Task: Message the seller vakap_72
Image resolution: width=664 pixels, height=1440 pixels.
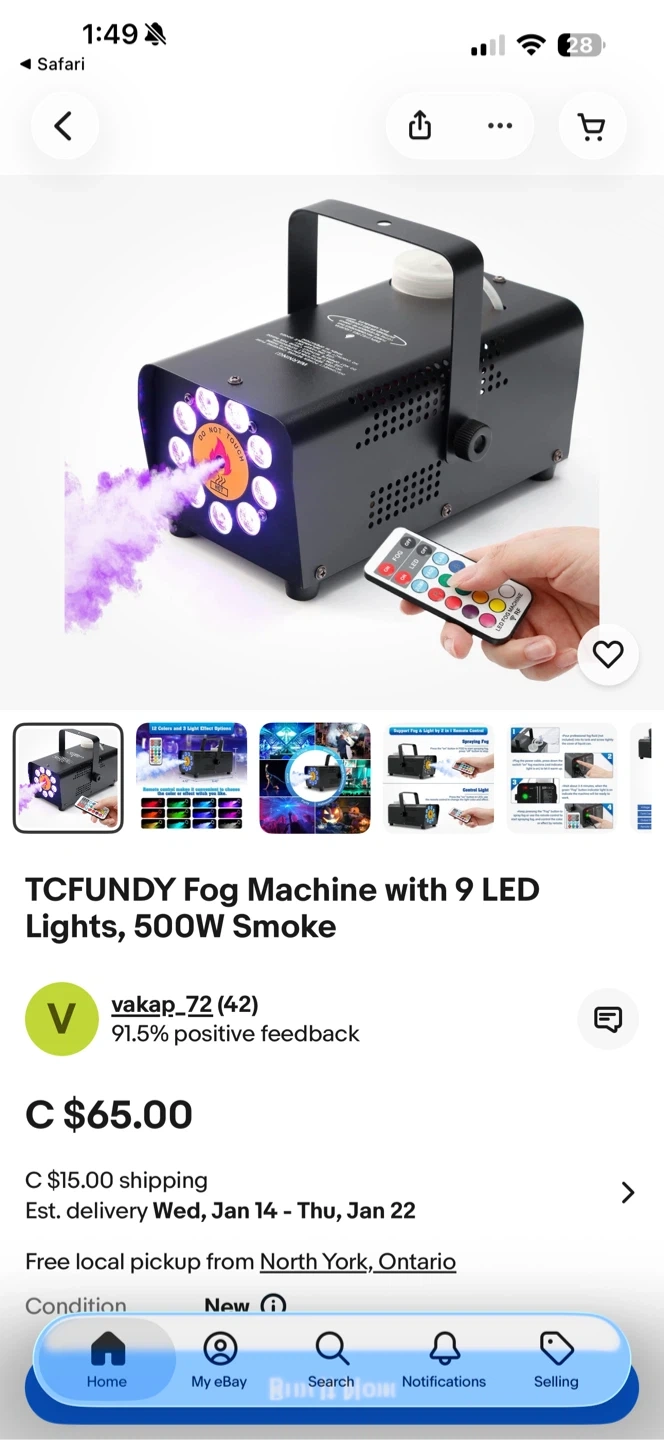Action: (608, 1019)
